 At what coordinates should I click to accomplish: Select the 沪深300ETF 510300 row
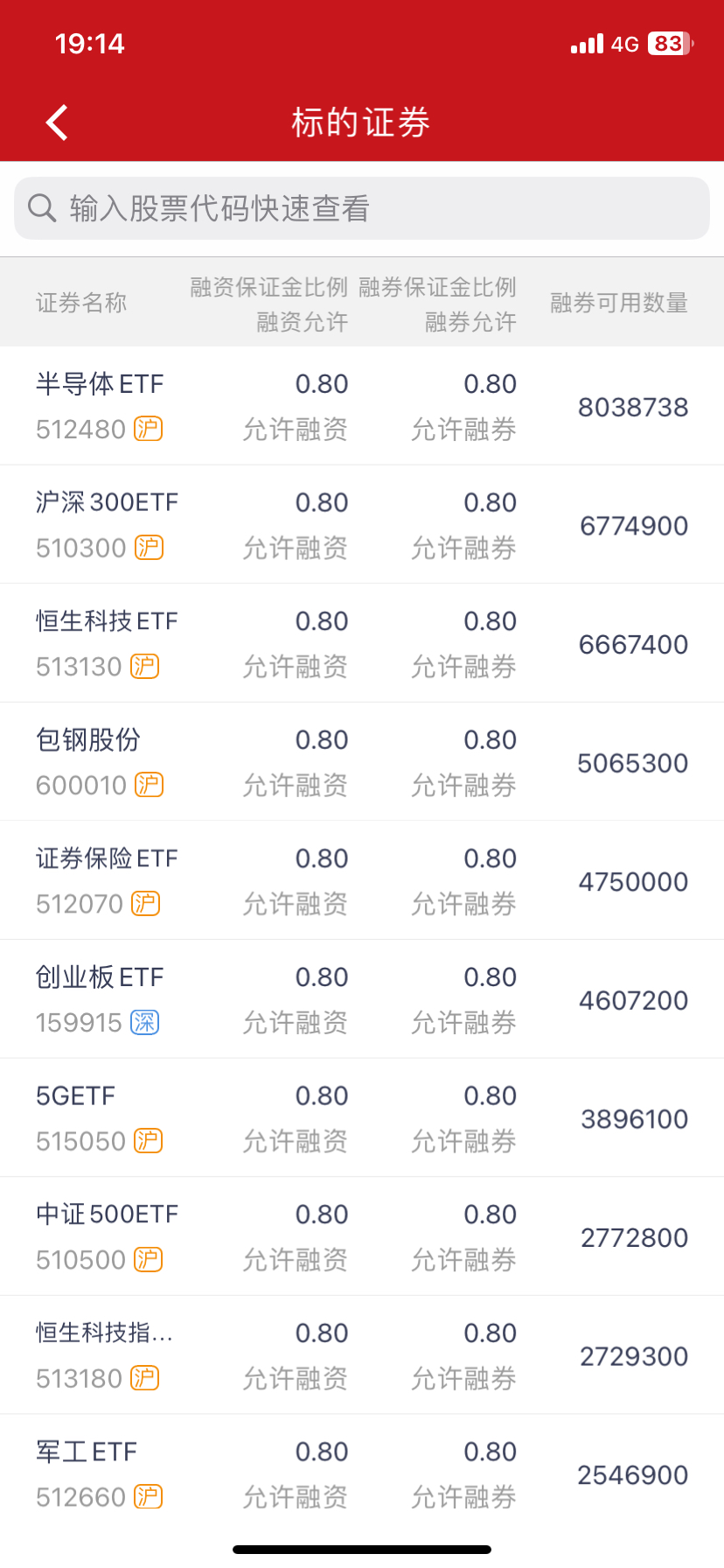point(362,525)
